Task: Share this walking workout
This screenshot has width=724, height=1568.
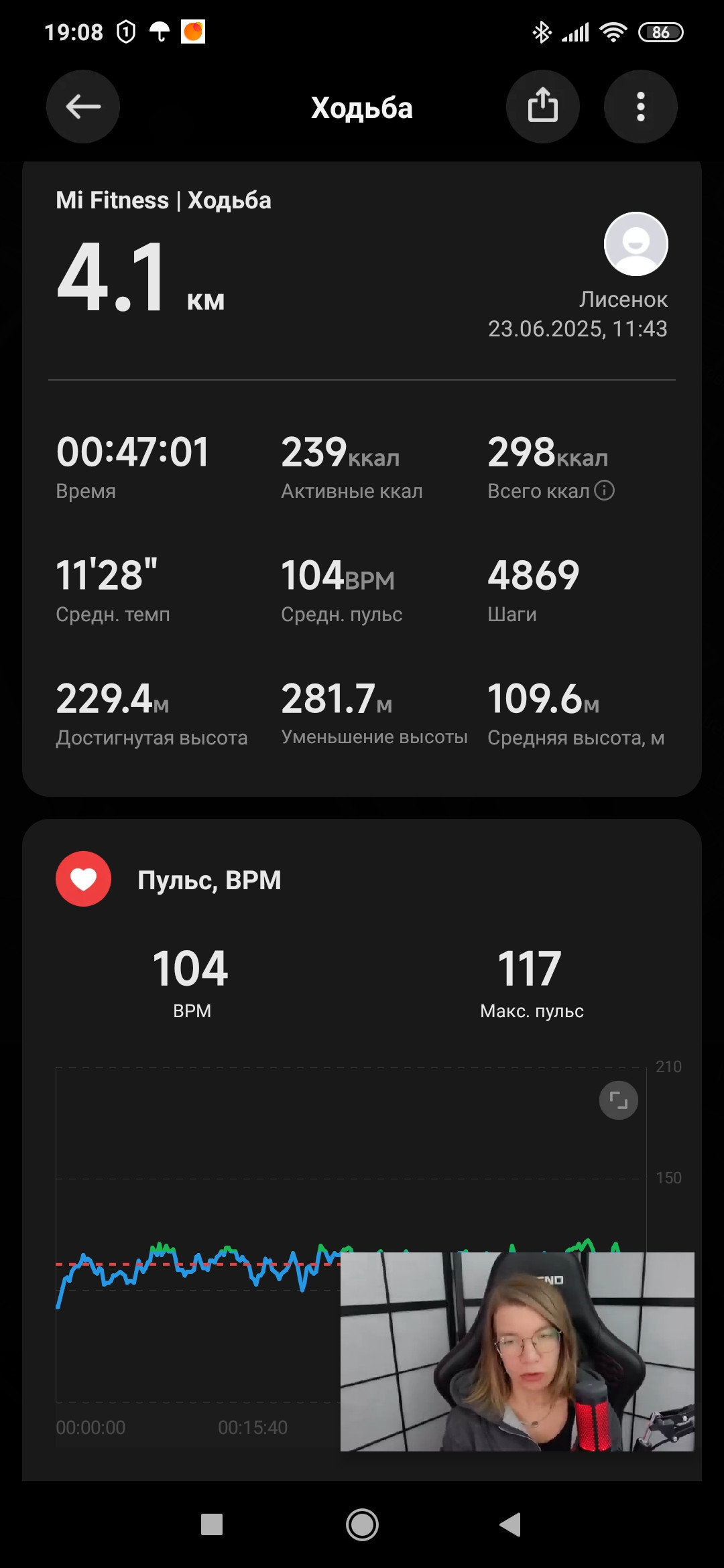Action: [543, 107]
